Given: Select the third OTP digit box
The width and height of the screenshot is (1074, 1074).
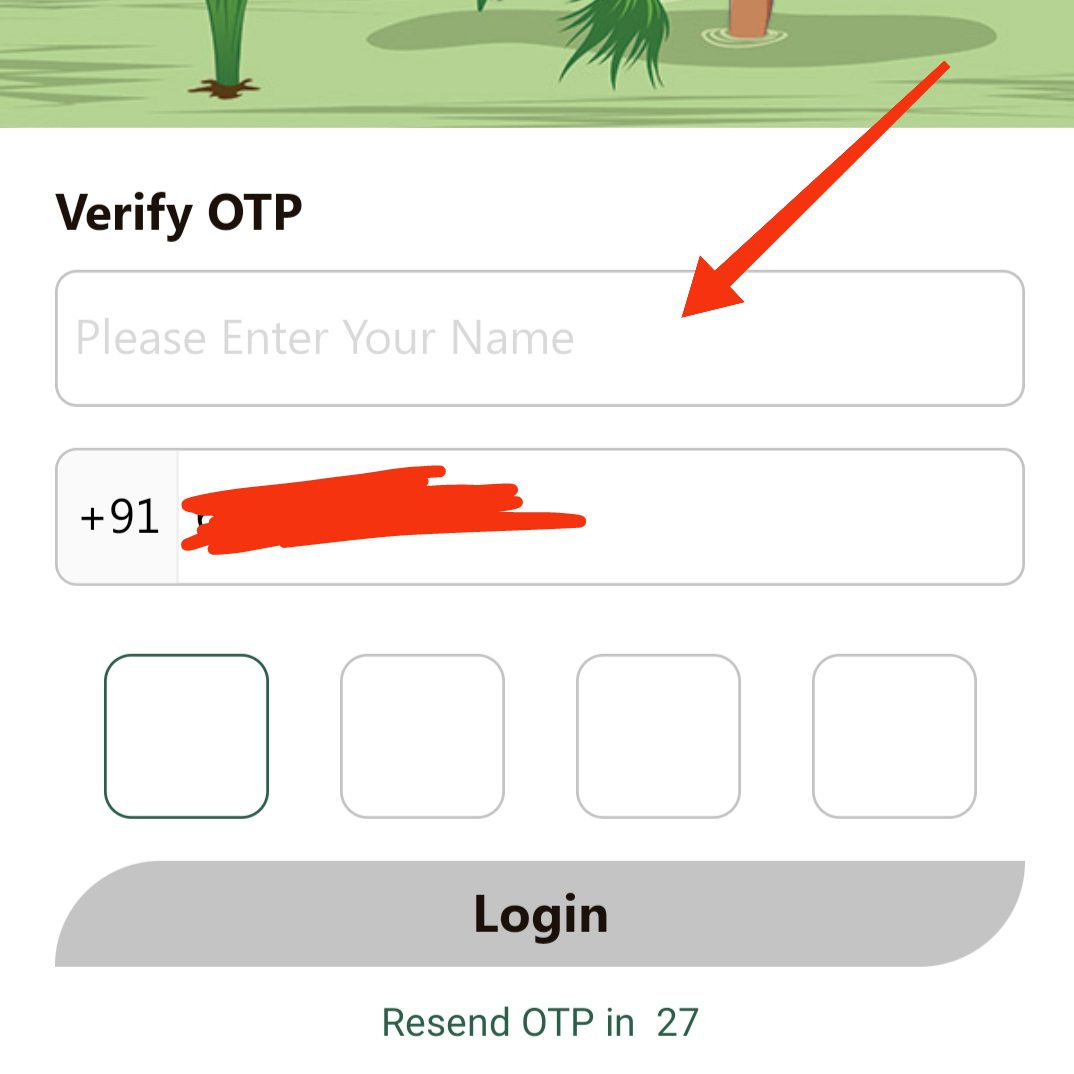Looking at the screenshot, I should 658,736.
